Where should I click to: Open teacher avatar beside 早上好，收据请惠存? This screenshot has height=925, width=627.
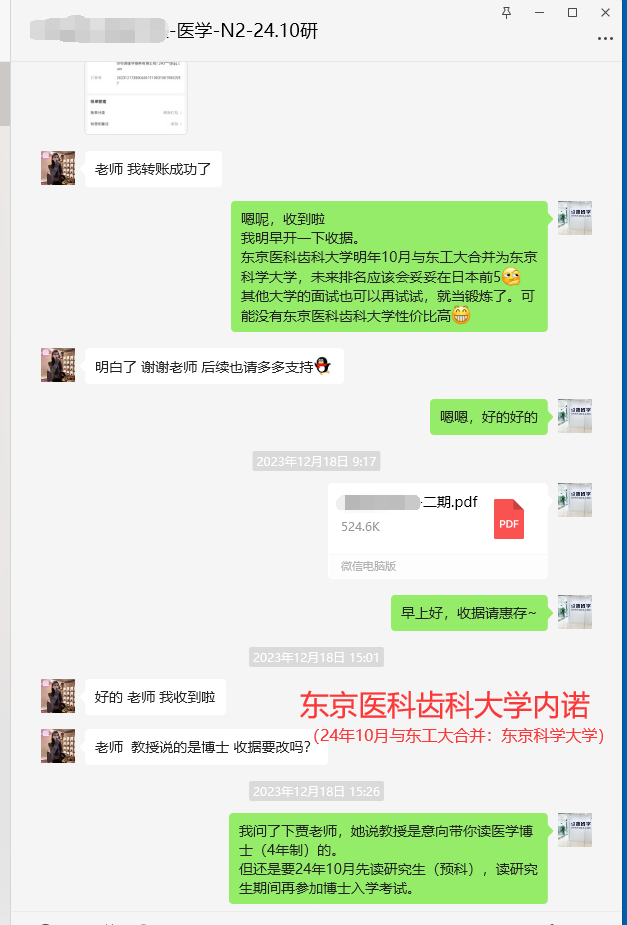click(574, 612)
